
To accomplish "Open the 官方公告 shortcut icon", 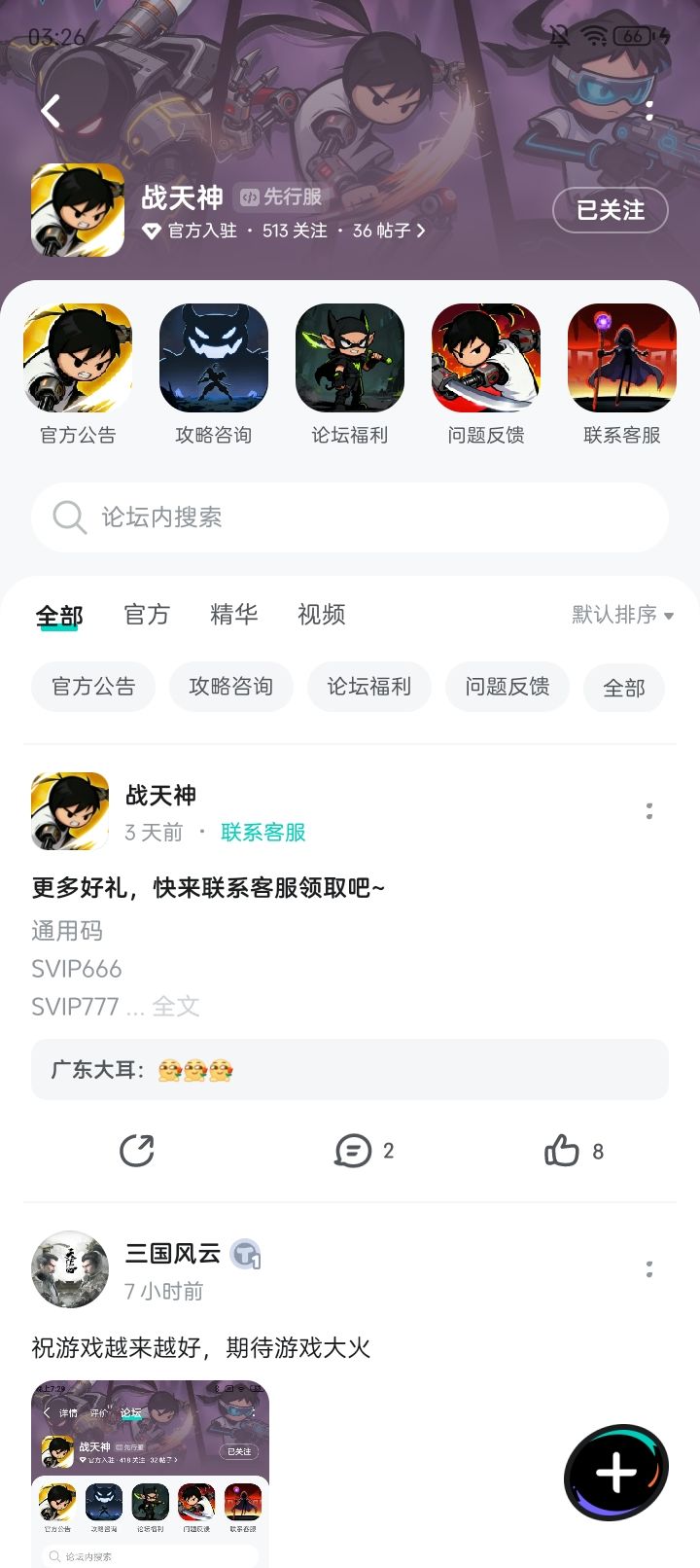I will click(78, 358).
